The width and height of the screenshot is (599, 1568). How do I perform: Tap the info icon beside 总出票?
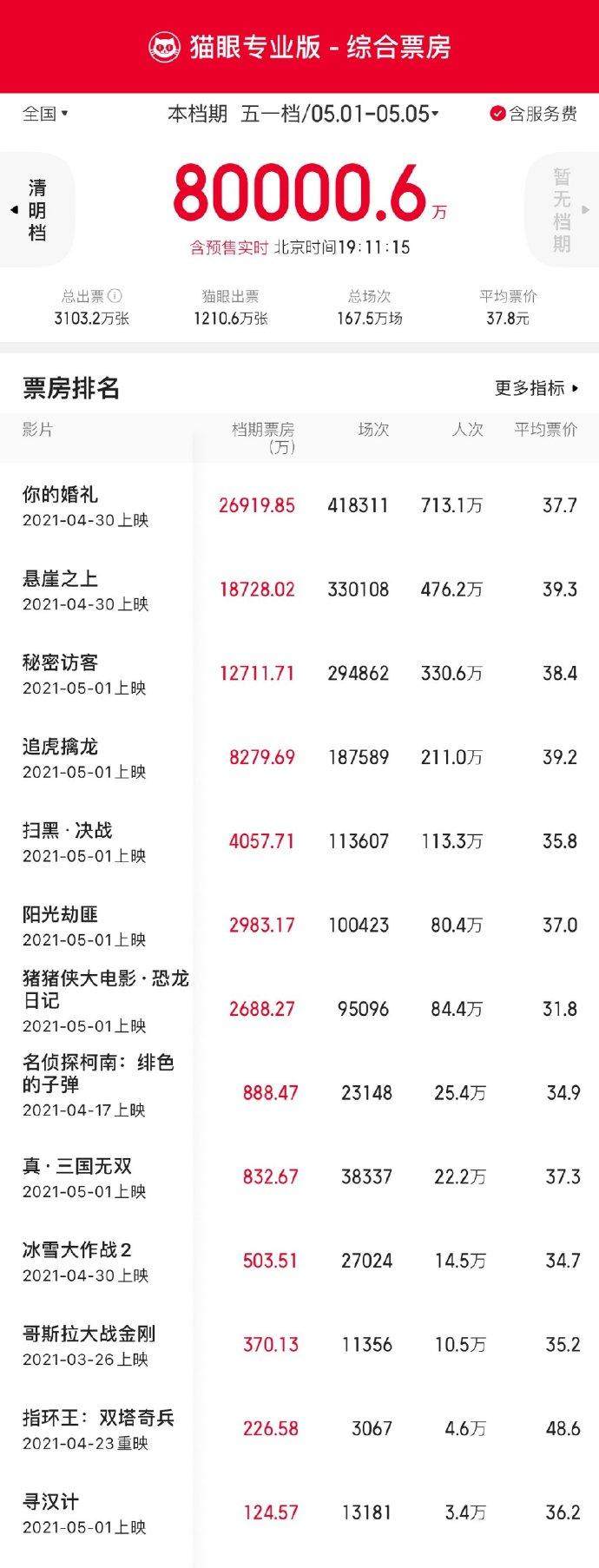[115, 296]
